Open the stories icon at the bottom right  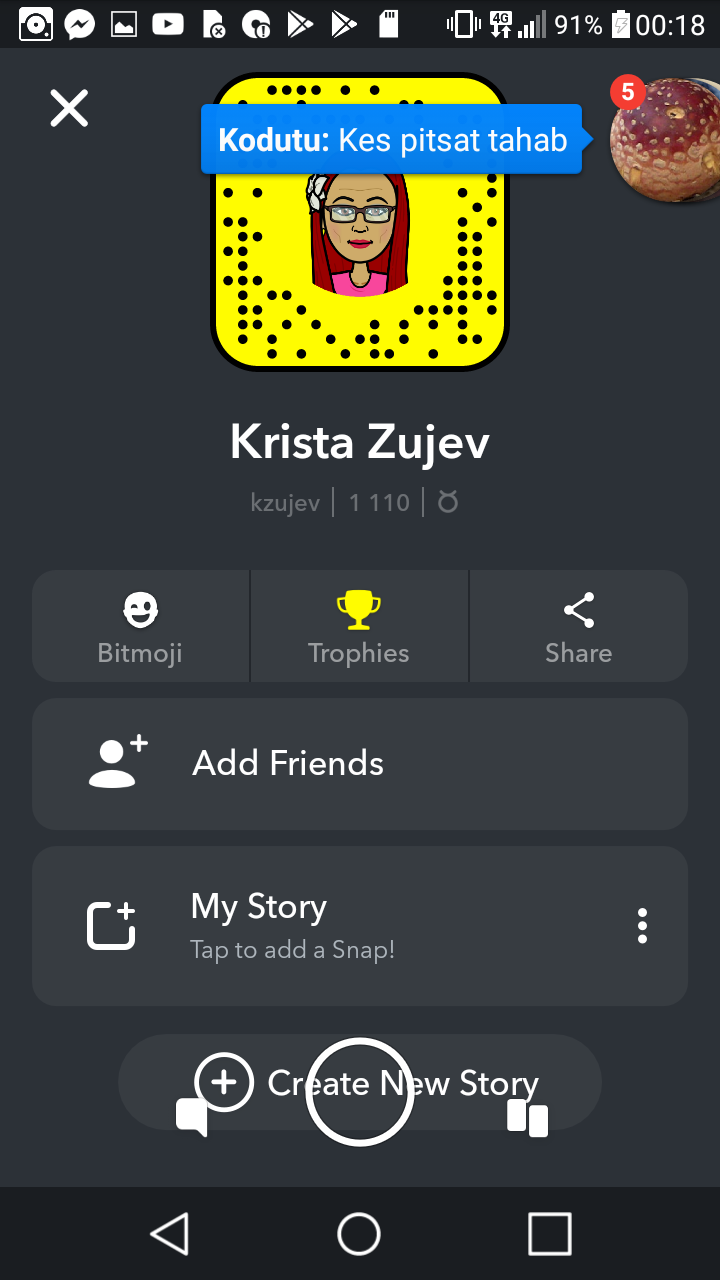point(527,1117)
